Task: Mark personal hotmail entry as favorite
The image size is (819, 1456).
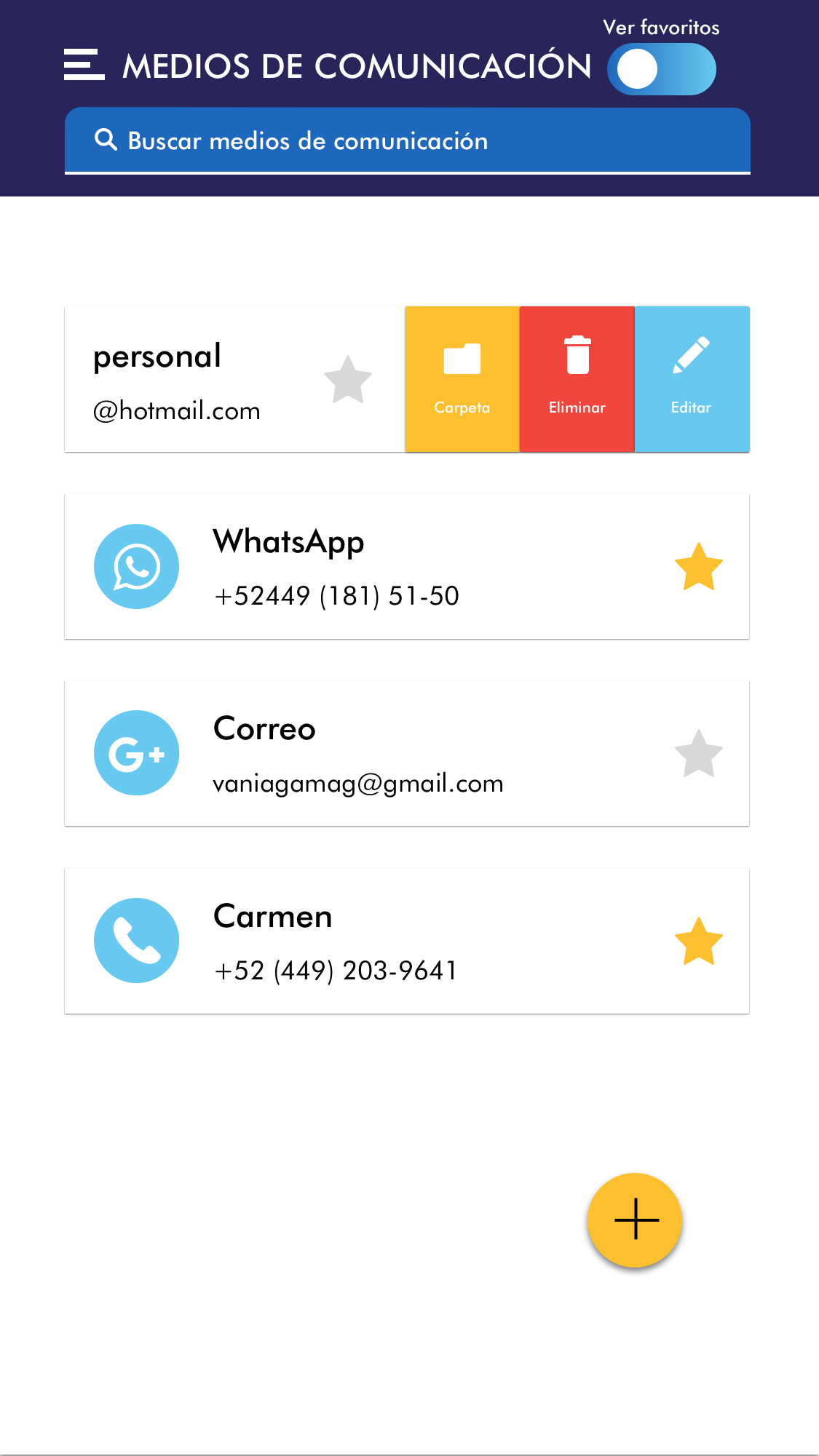Action: pos(348,380)
